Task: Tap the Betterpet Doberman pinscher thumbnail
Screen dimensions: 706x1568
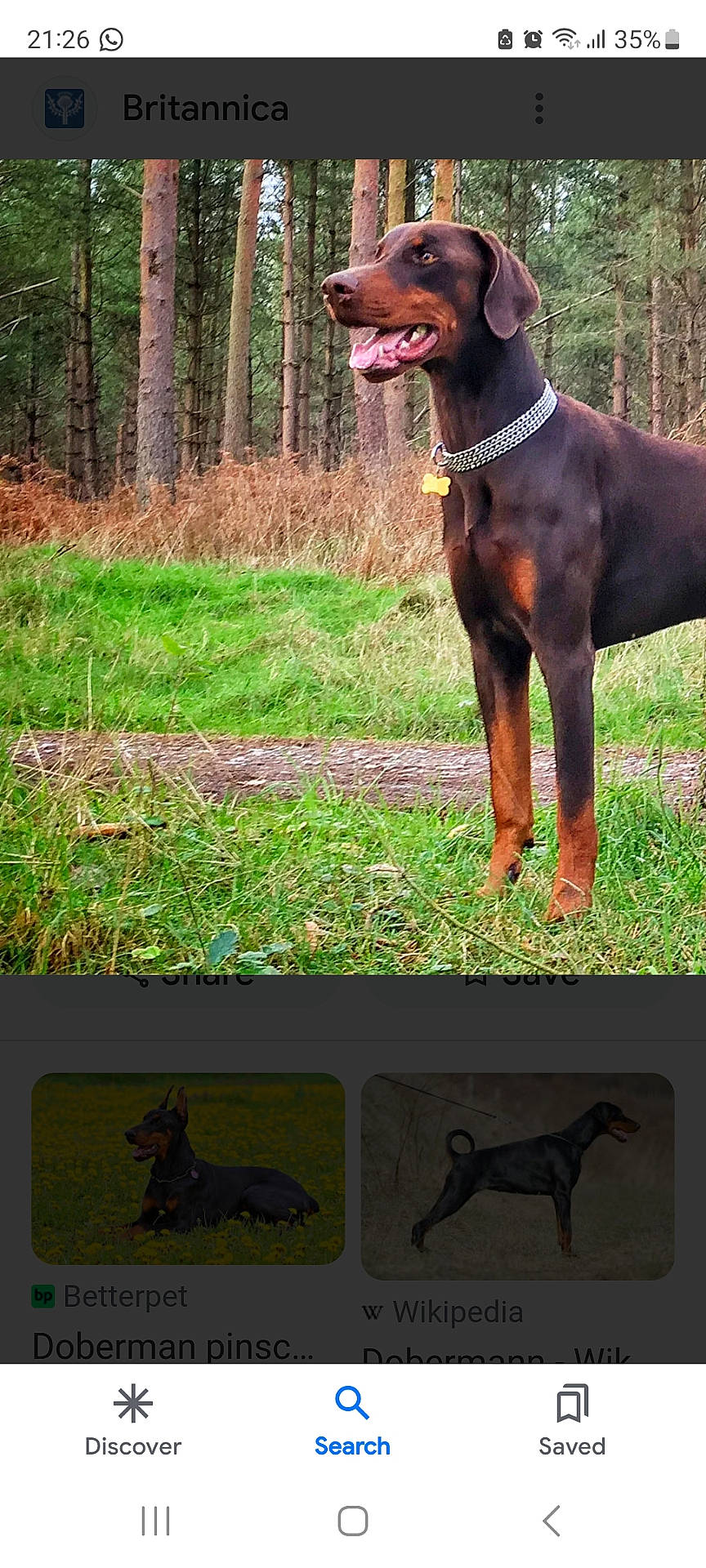Action: click(x=186, y=1168)
